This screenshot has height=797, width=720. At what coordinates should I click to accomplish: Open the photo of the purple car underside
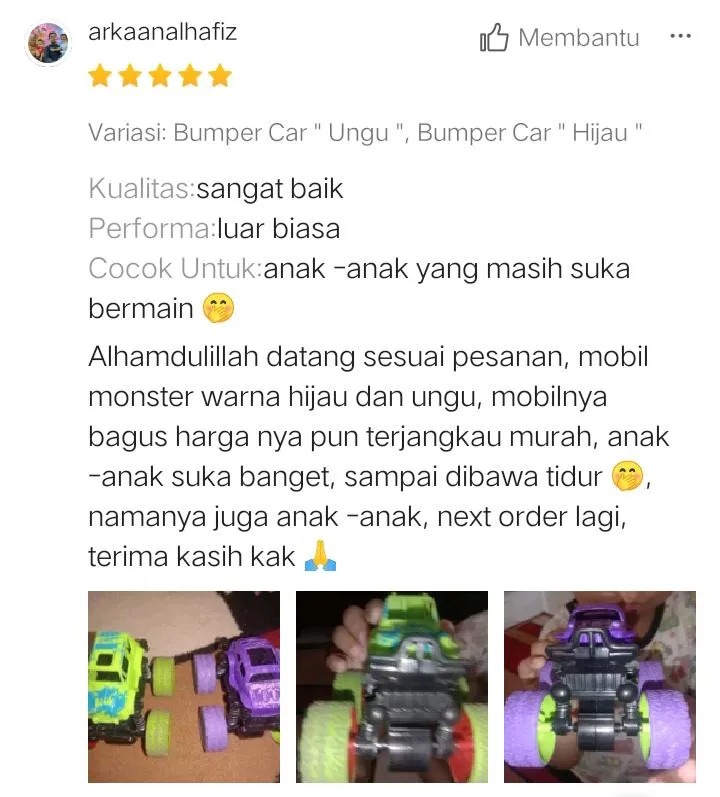pyautogui.click(x=599, y=686)
